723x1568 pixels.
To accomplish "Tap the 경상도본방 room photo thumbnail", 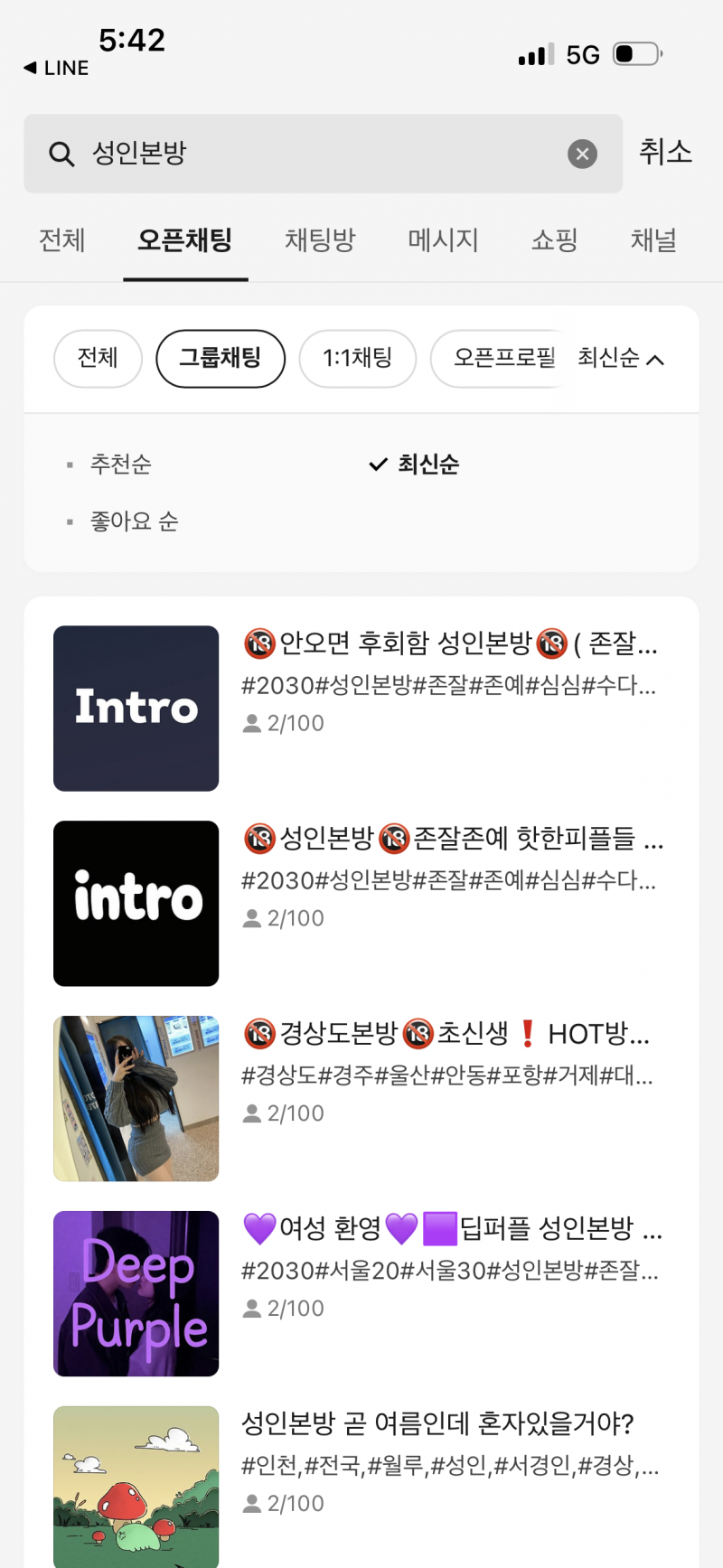I will click(x=135, y=1098).
